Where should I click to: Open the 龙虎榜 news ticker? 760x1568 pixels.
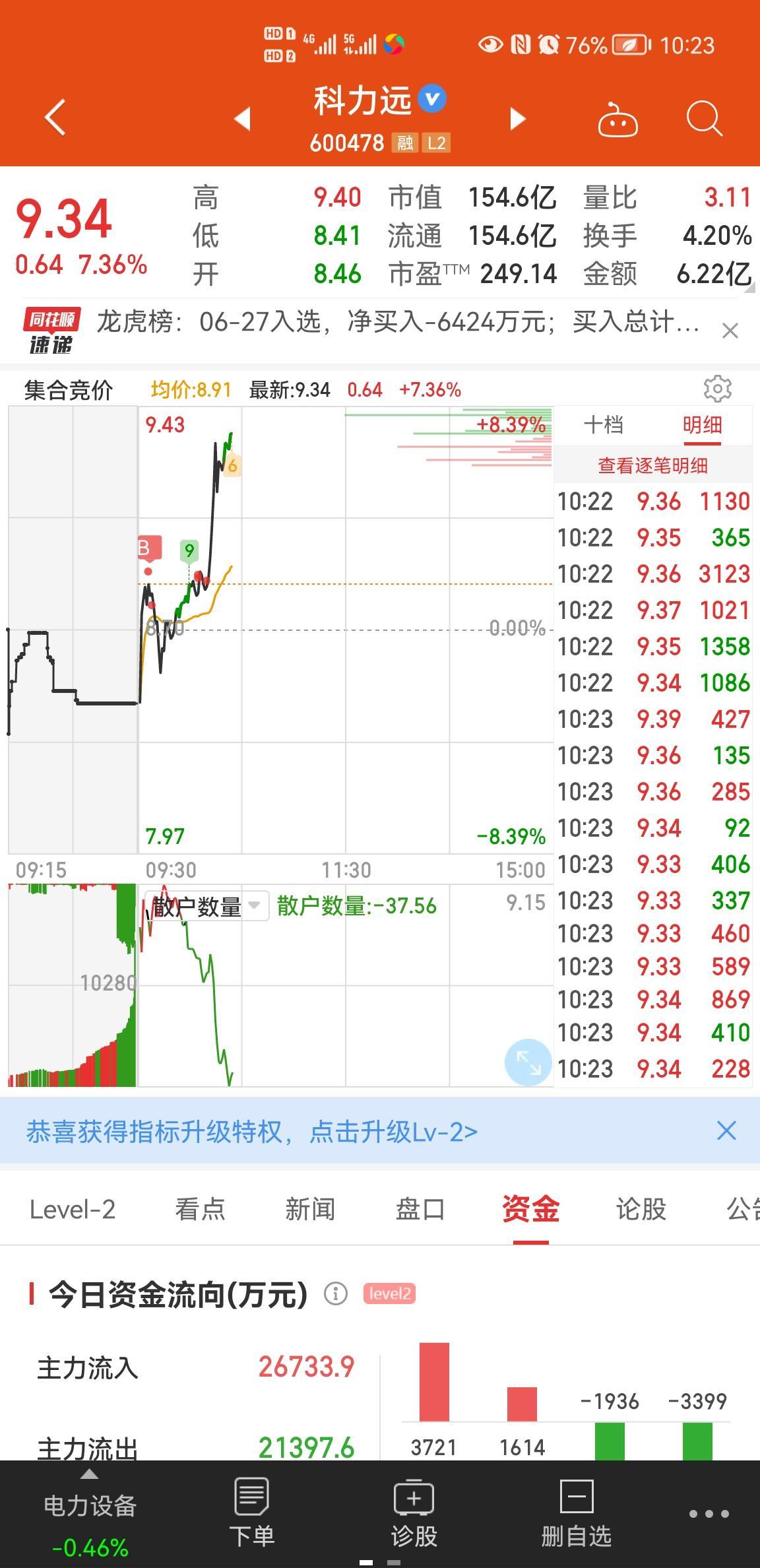point(398,322)
